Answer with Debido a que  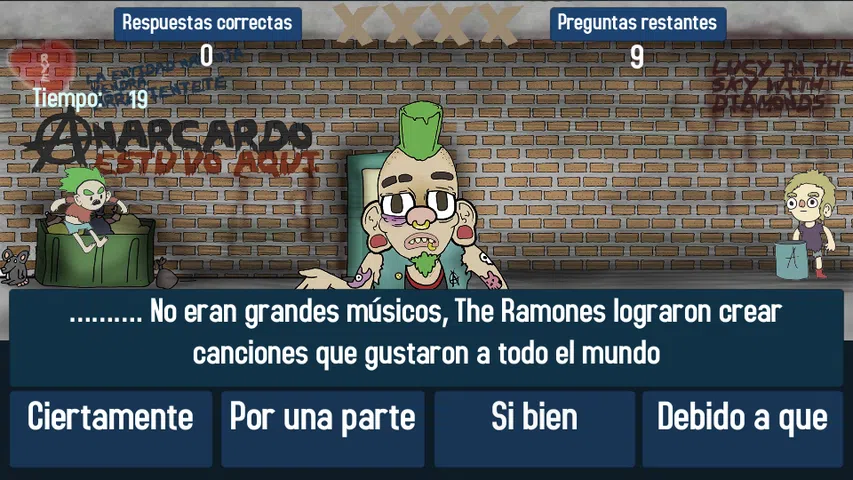[742, 428]
